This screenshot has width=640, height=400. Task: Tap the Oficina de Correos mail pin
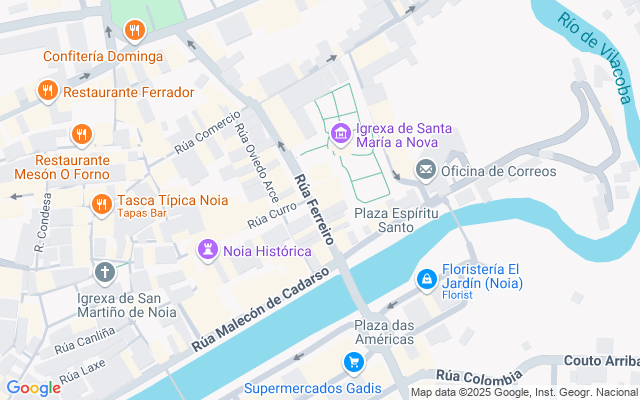pos(426,171)
